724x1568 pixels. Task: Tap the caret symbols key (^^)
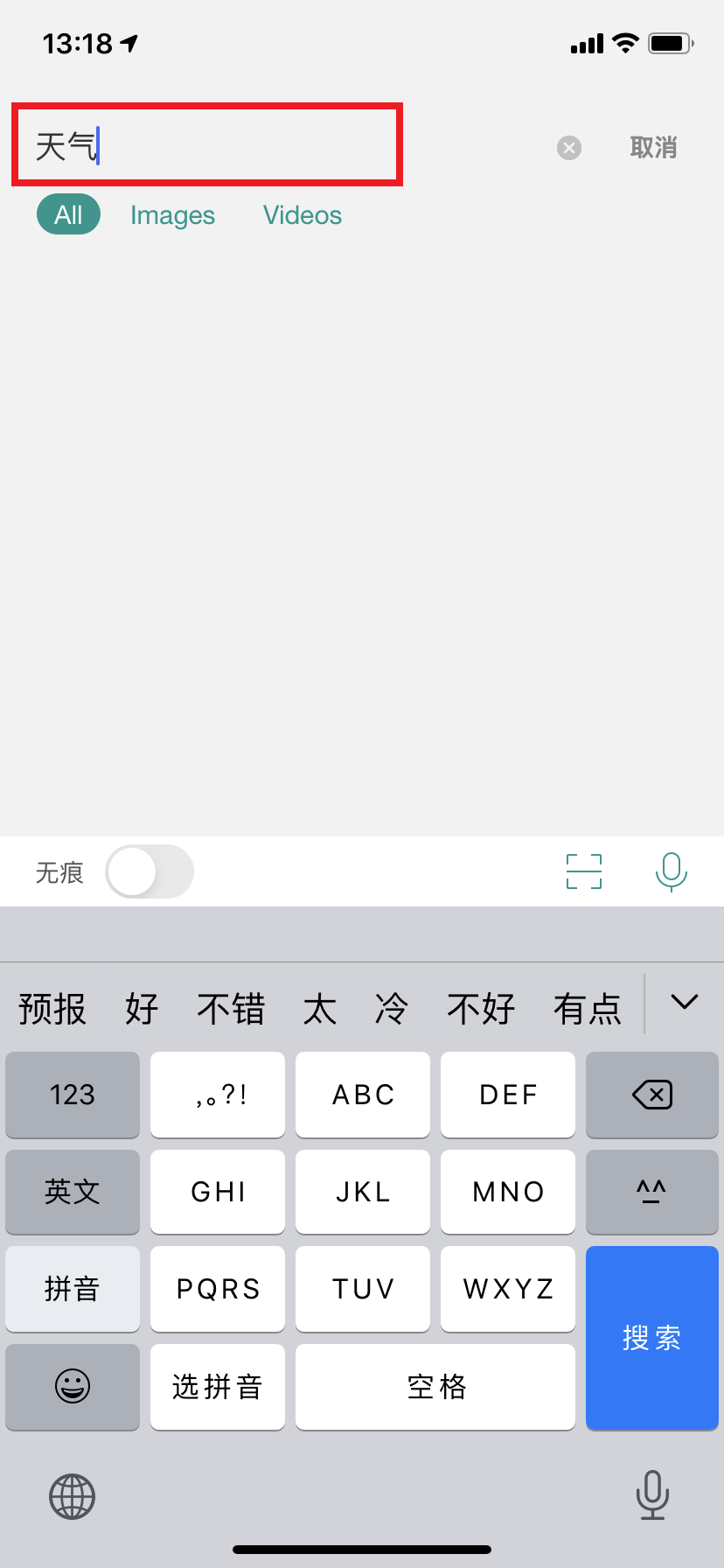click(x=652, y=1192)
